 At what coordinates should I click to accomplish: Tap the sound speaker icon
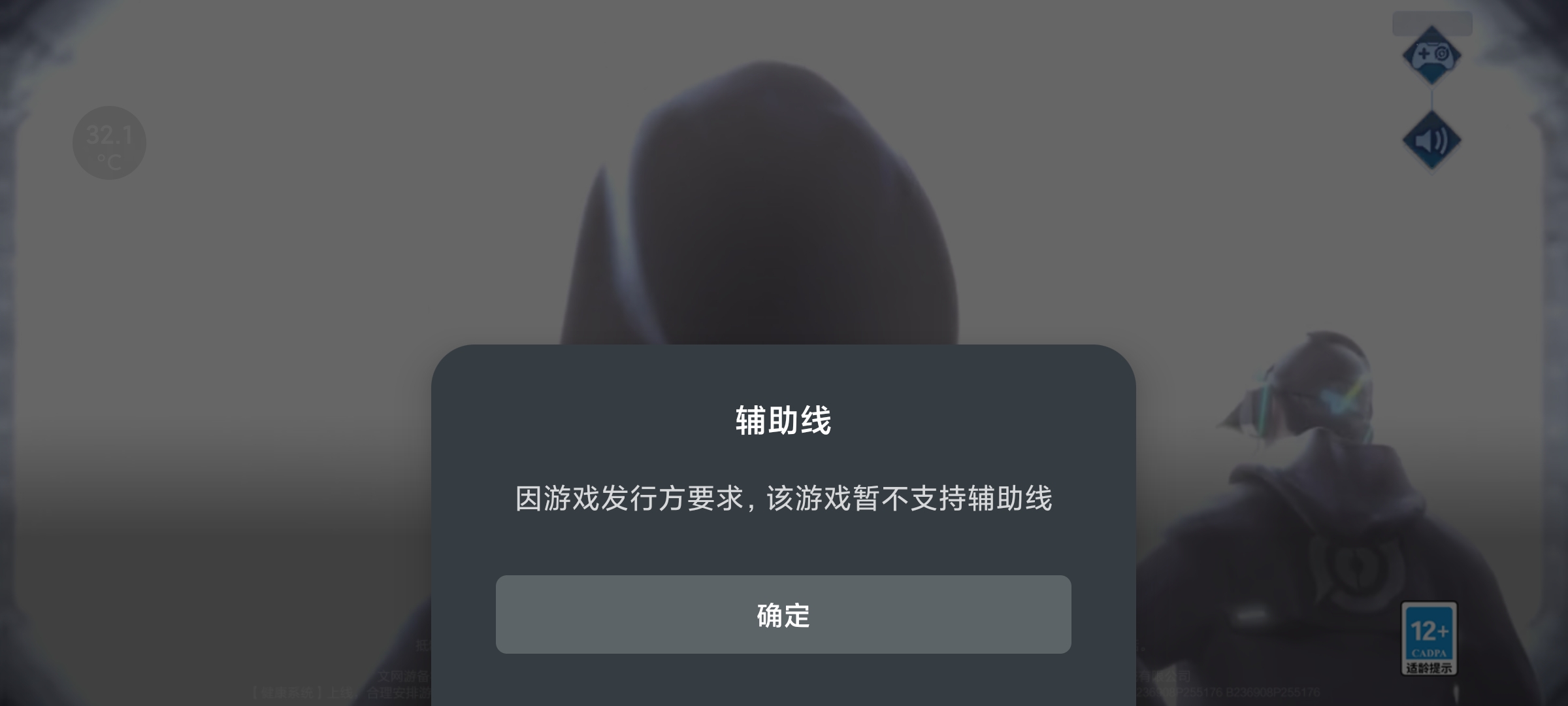pyautogui.click(x=1431, y=141)
